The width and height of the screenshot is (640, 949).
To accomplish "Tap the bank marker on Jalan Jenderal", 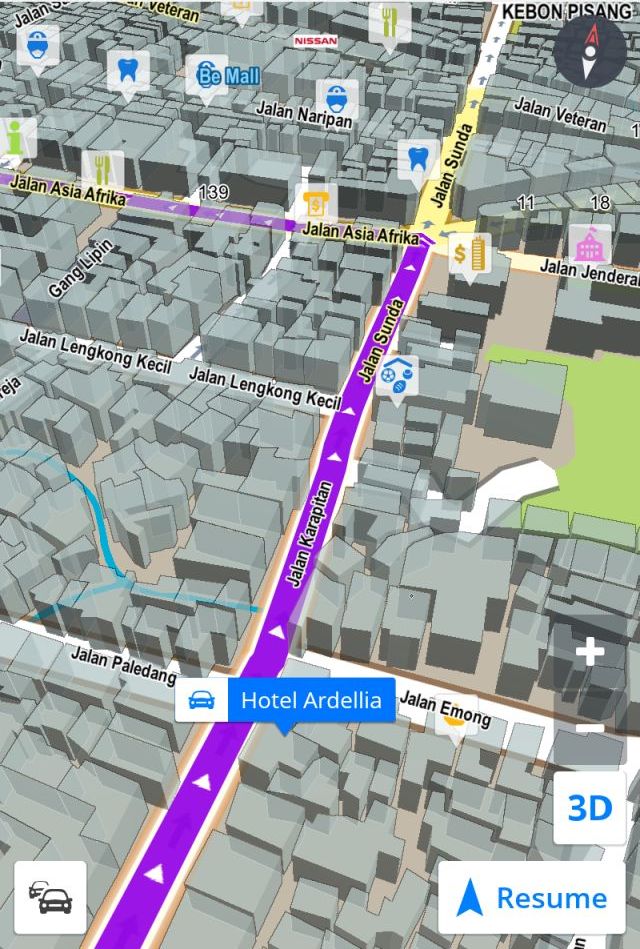I will pos(469,254).
